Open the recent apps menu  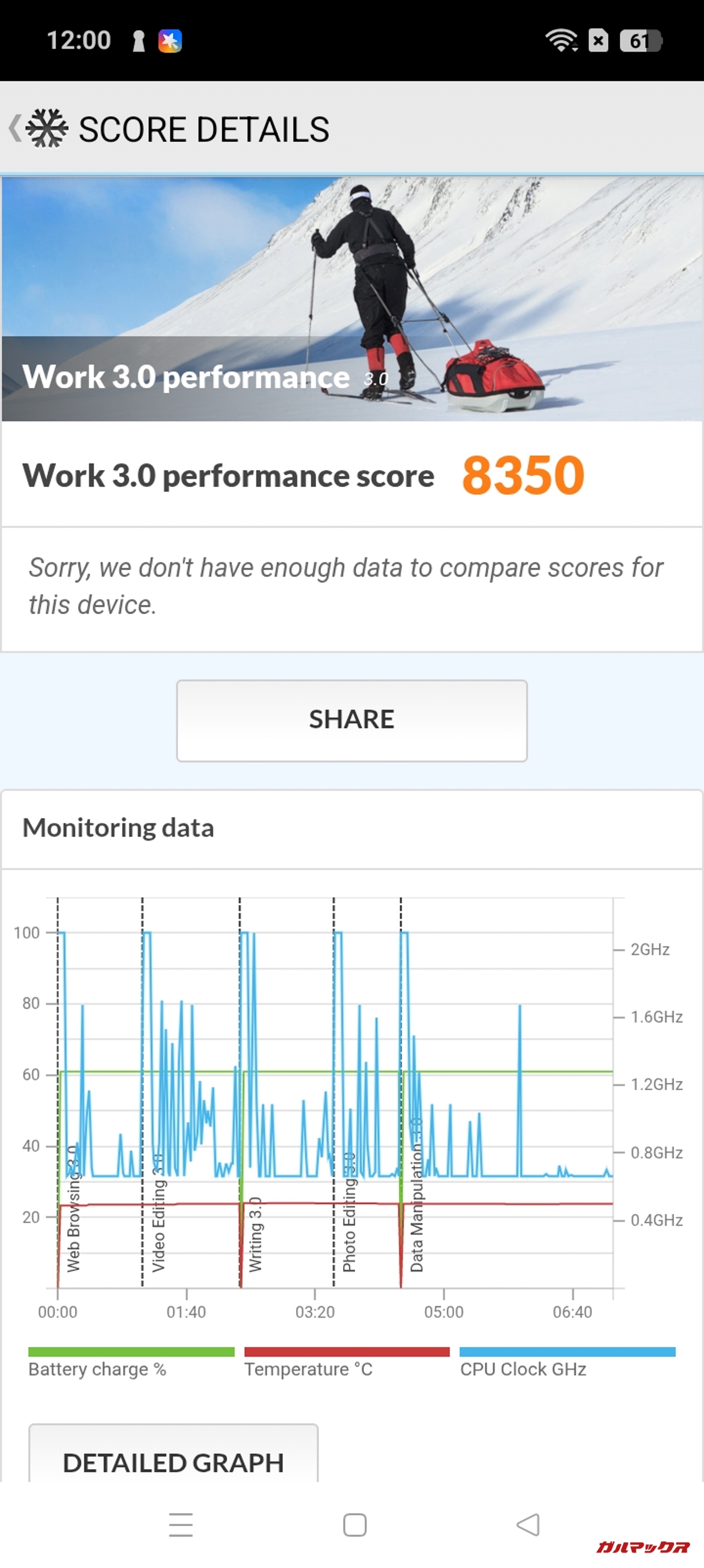click(181, 1524)
